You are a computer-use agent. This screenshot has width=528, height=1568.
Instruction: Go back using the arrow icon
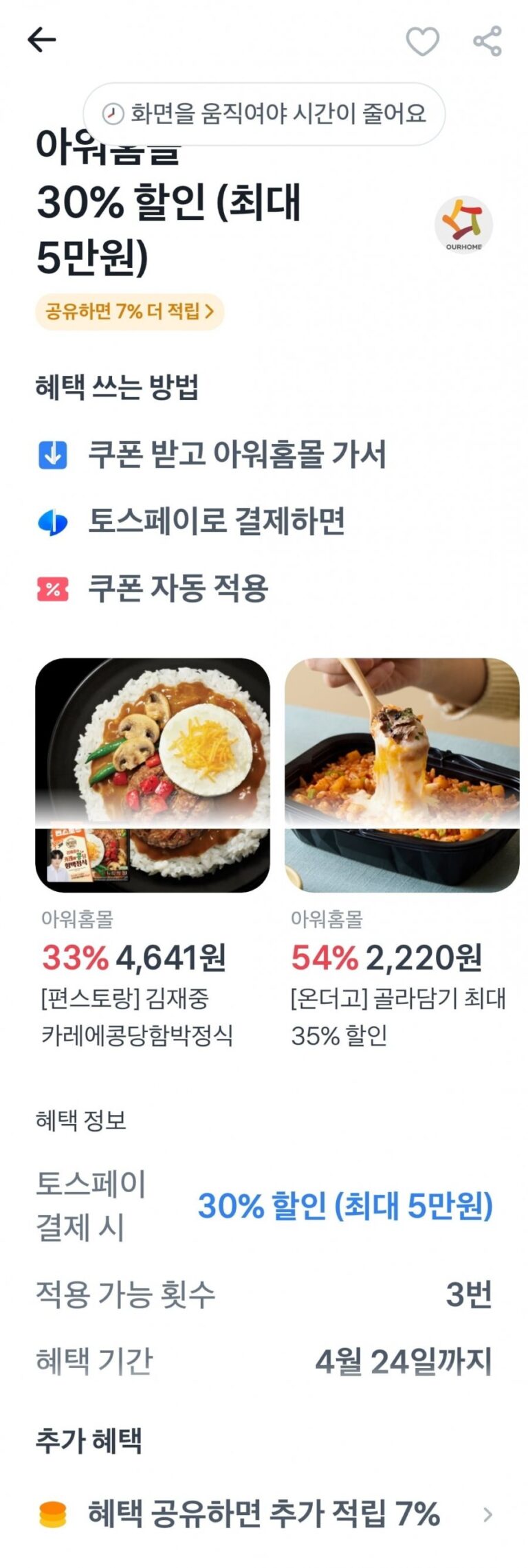click(x=41, y=40)
